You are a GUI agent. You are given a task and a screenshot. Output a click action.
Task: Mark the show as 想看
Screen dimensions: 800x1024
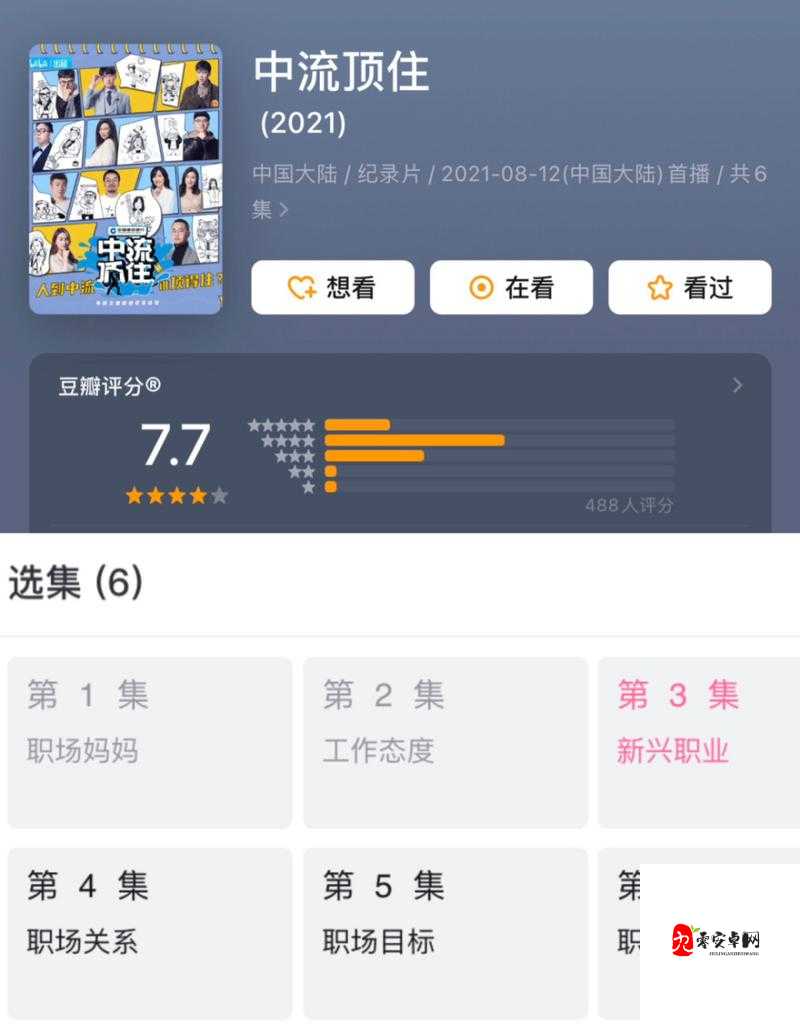(x=332, y=287)
